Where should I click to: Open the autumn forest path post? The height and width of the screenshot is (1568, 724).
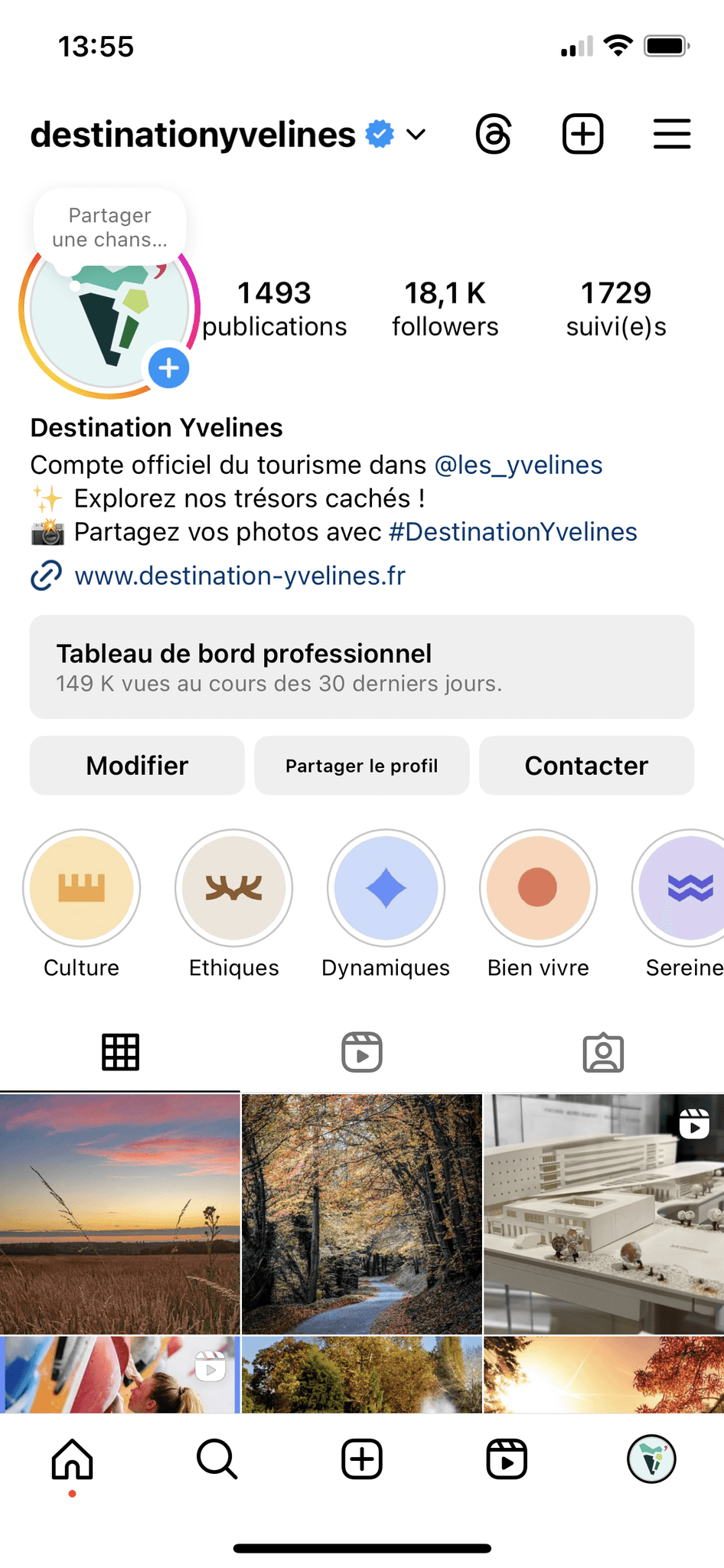(362, 1214)
